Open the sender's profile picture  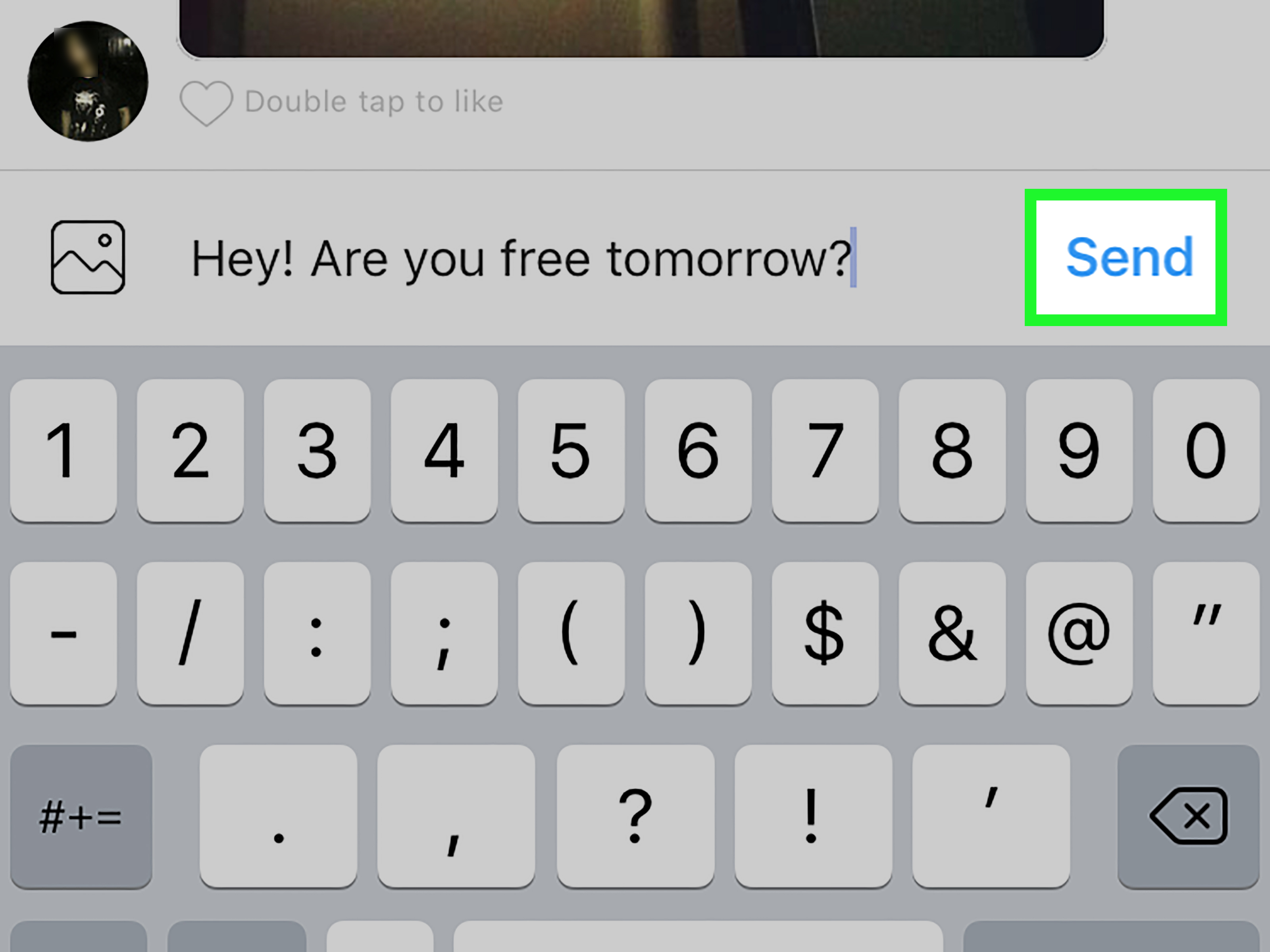(x=88, y=81)
